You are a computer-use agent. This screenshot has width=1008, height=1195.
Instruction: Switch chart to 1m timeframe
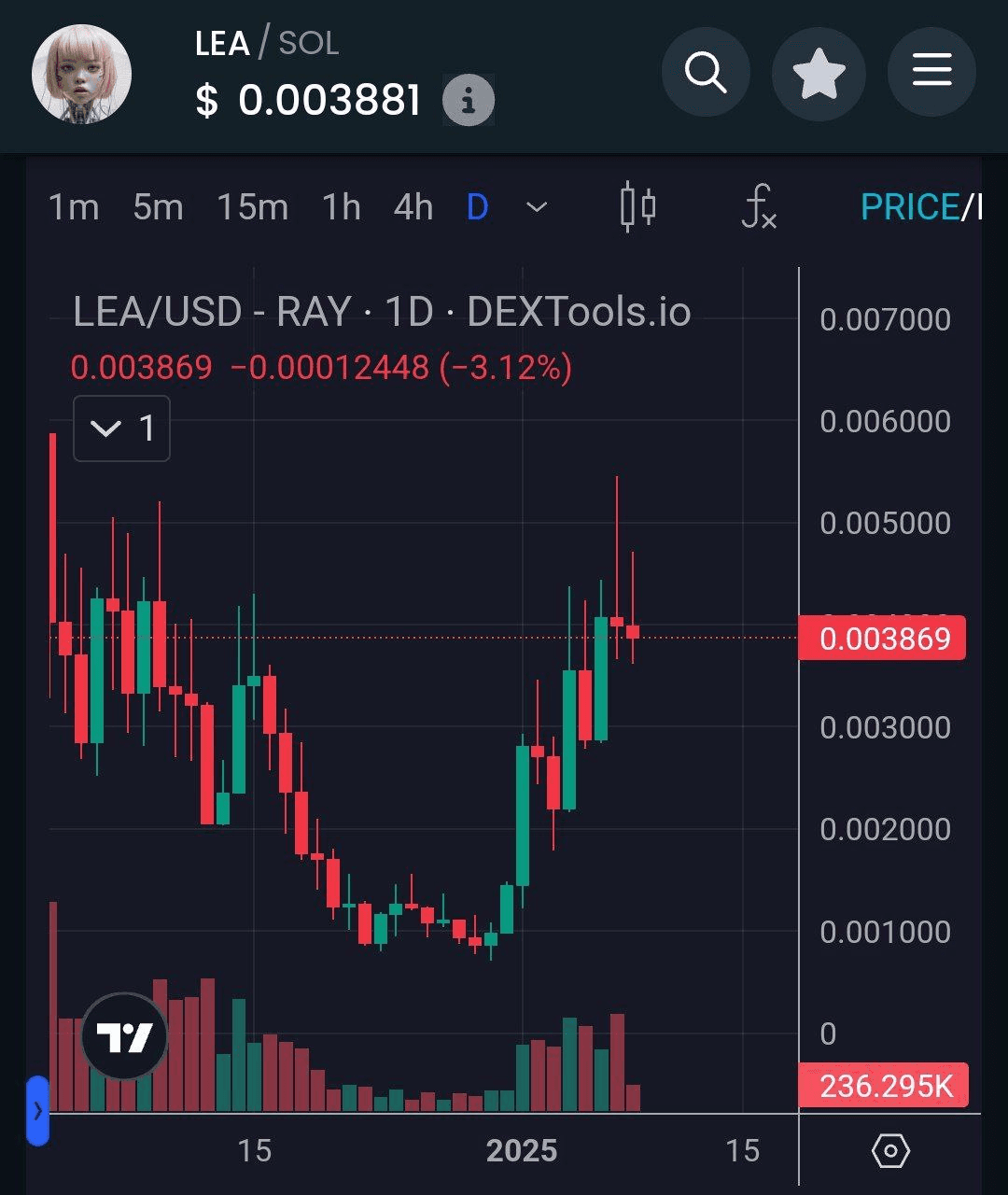[x=74, y=207]
